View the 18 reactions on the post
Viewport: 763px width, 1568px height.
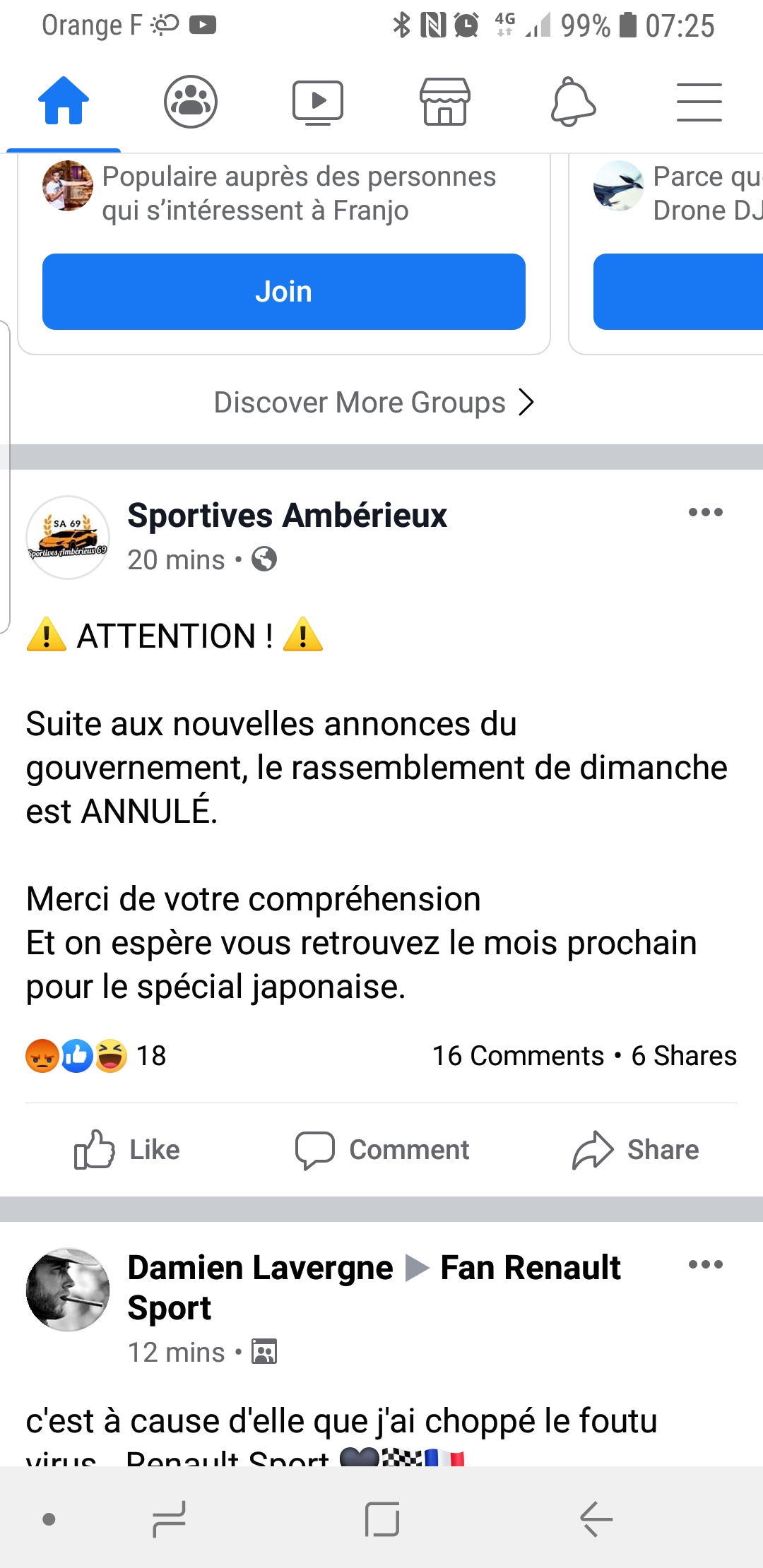point(96,1056)
